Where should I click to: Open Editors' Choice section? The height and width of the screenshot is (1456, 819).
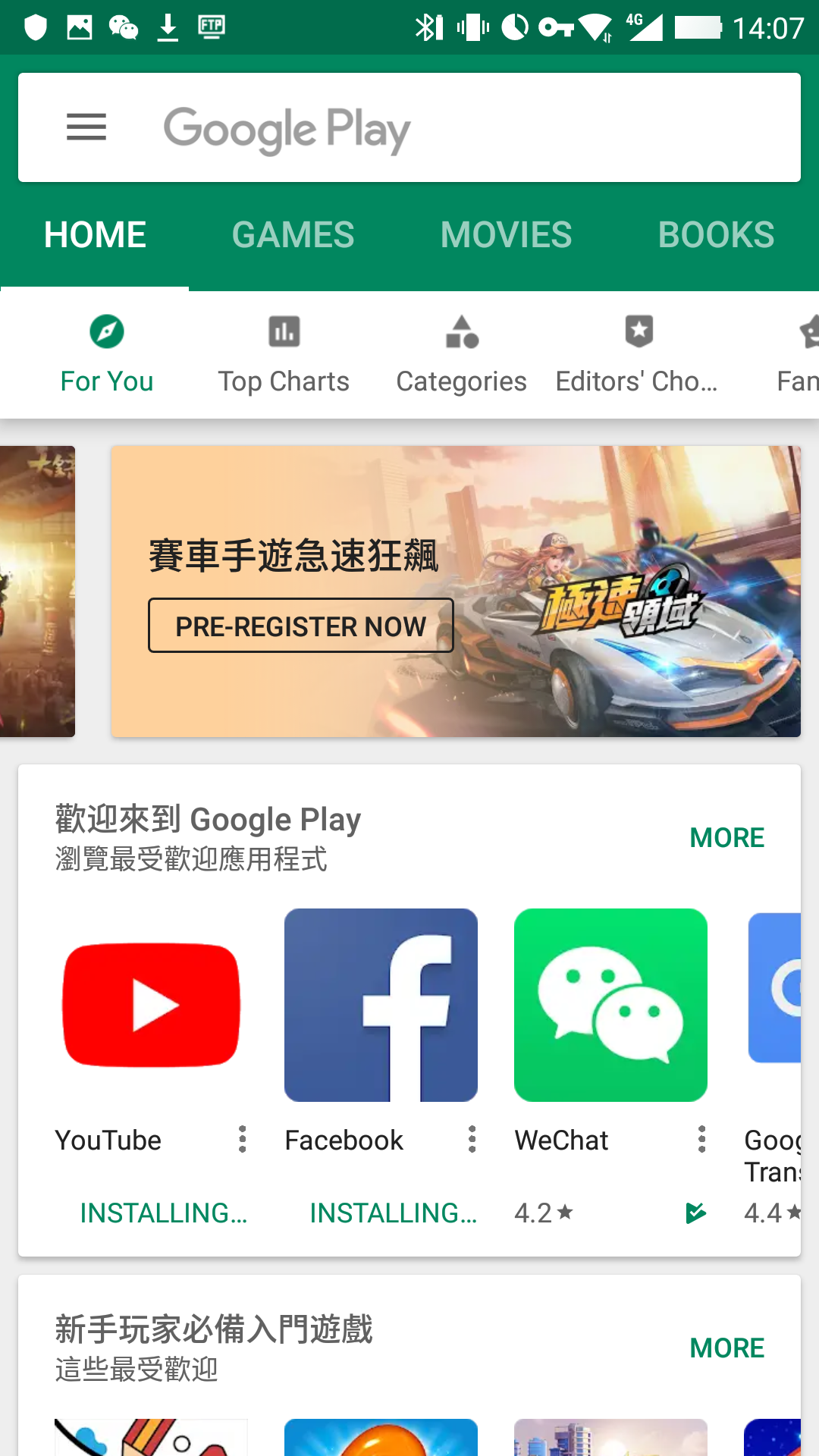click(x=637, y=355)
